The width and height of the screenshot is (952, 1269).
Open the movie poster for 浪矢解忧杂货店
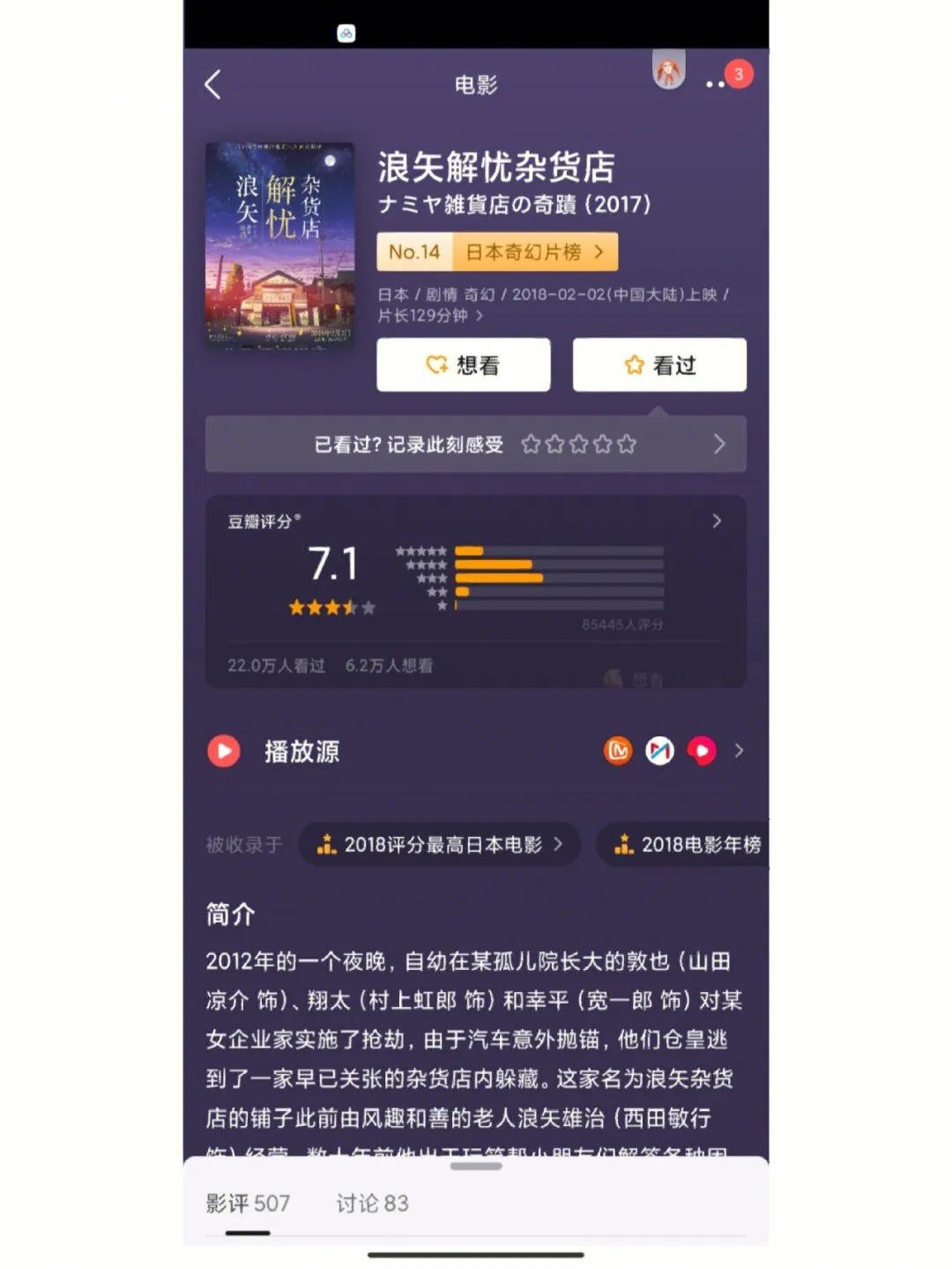pos(279,245)
